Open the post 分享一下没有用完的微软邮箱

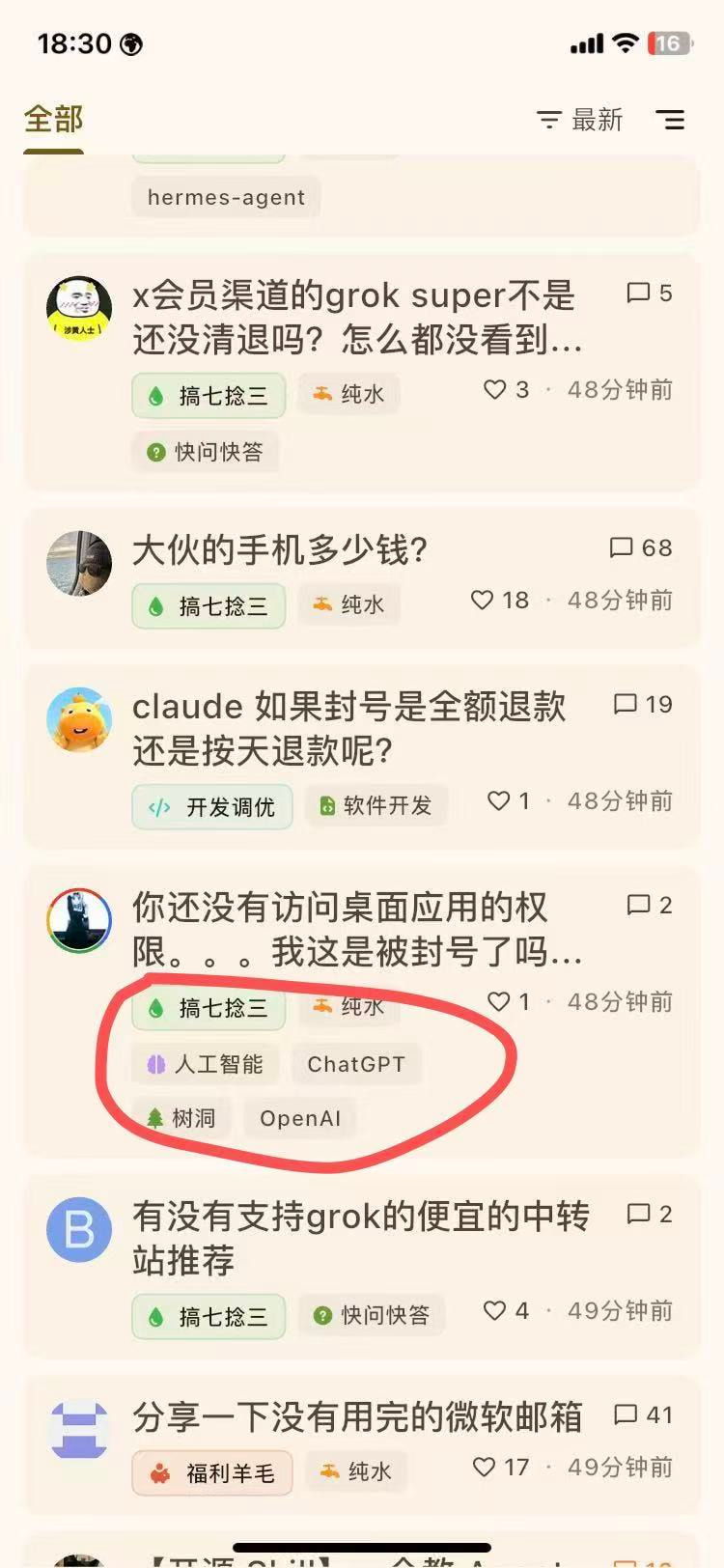coord(357,1417)
